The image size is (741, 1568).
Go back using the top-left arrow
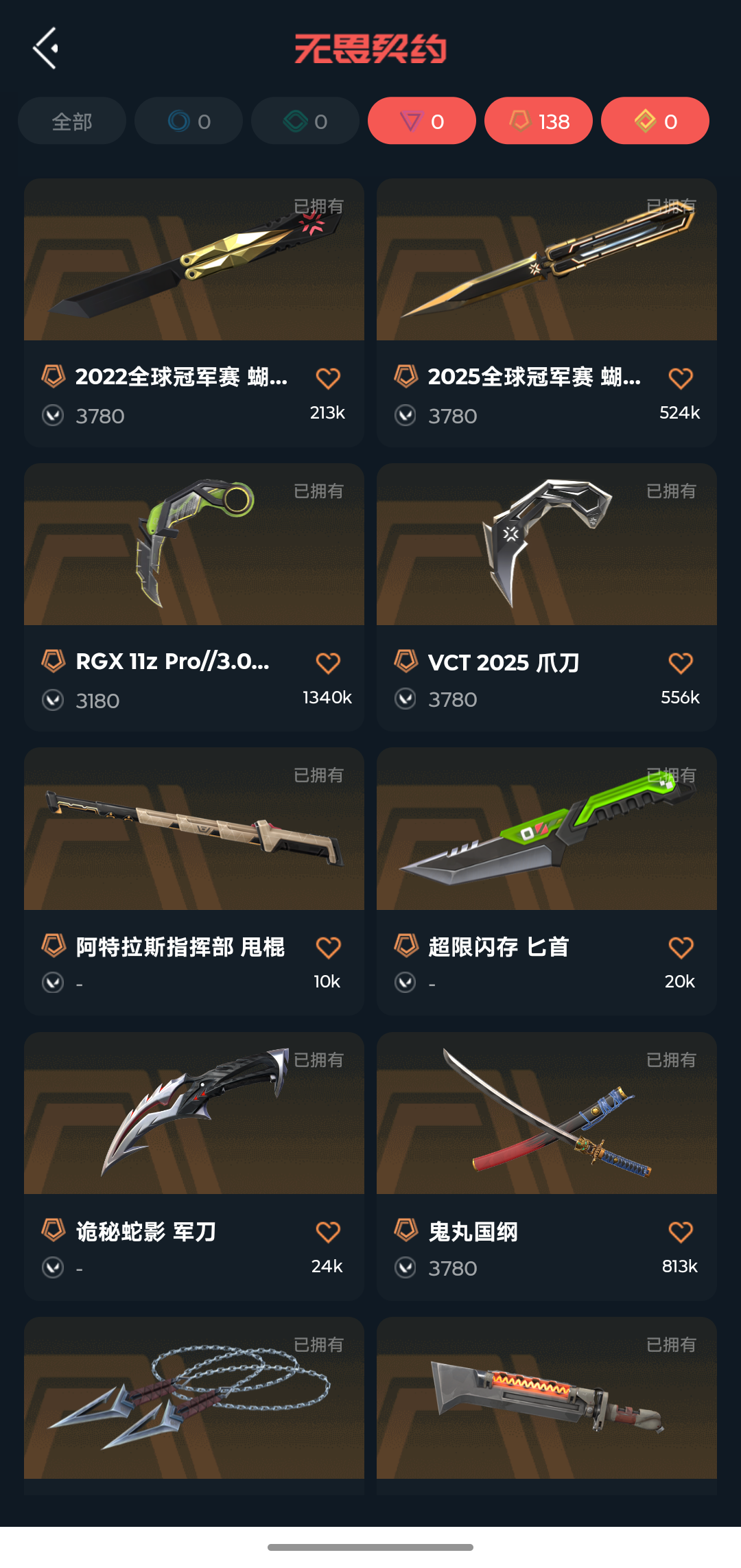pyautogui.click(x=45, y=49)
